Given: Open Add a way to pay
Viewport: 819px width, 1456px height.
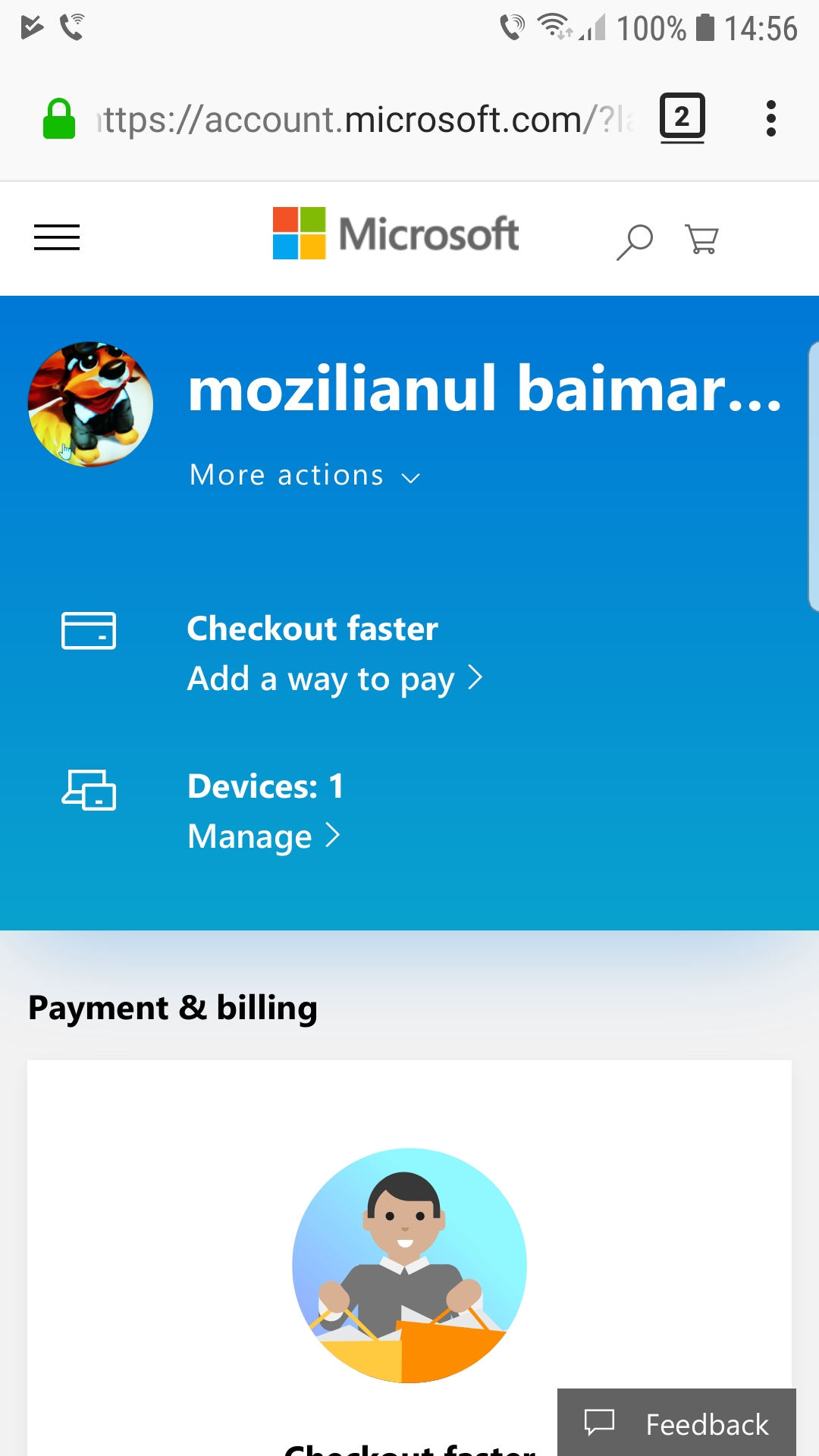Looking at the screenshot, I should pyautogui.click(x=335, y=678).
